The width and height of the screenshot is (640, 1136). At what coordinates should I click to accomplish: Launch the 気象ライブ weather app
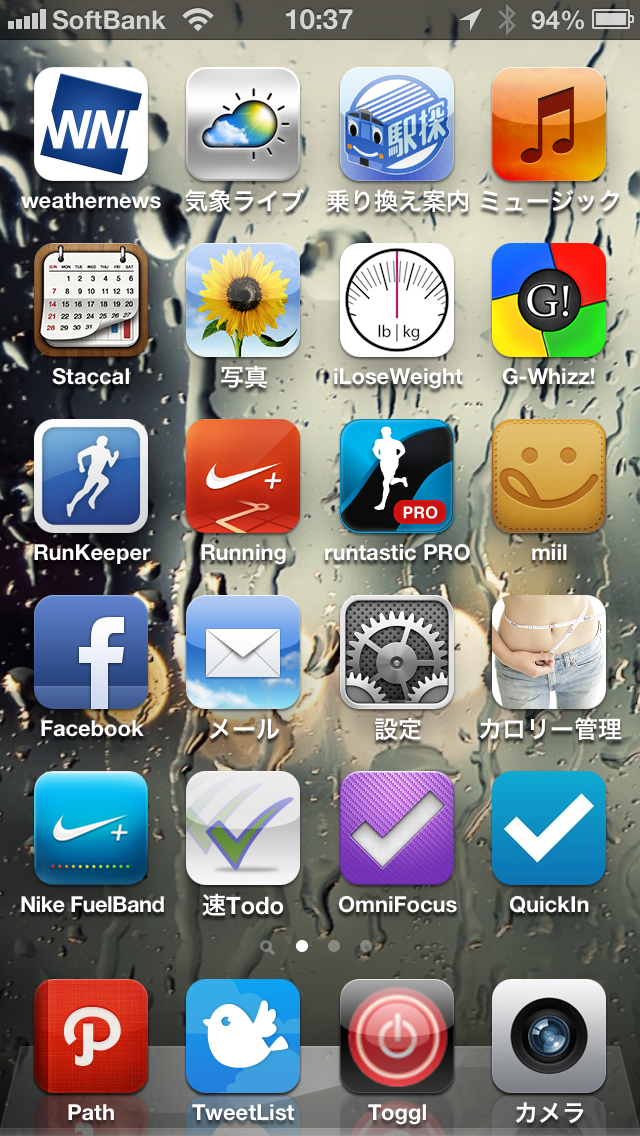(x=243, y=124)
